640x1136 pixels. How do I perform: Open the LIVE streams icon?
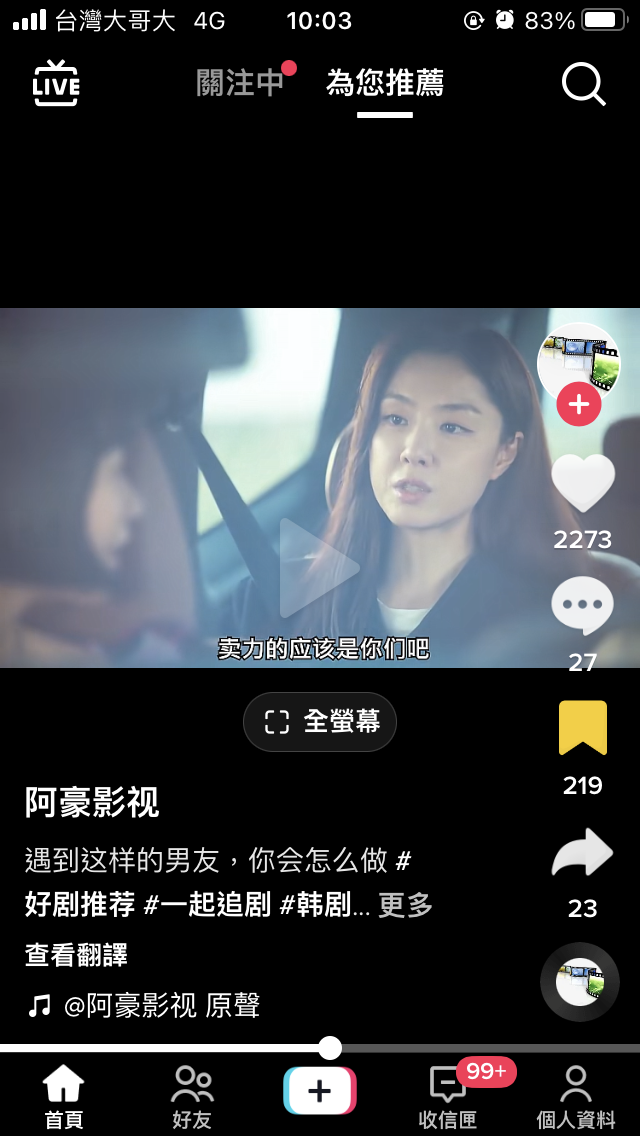click(x=56, y=84)
